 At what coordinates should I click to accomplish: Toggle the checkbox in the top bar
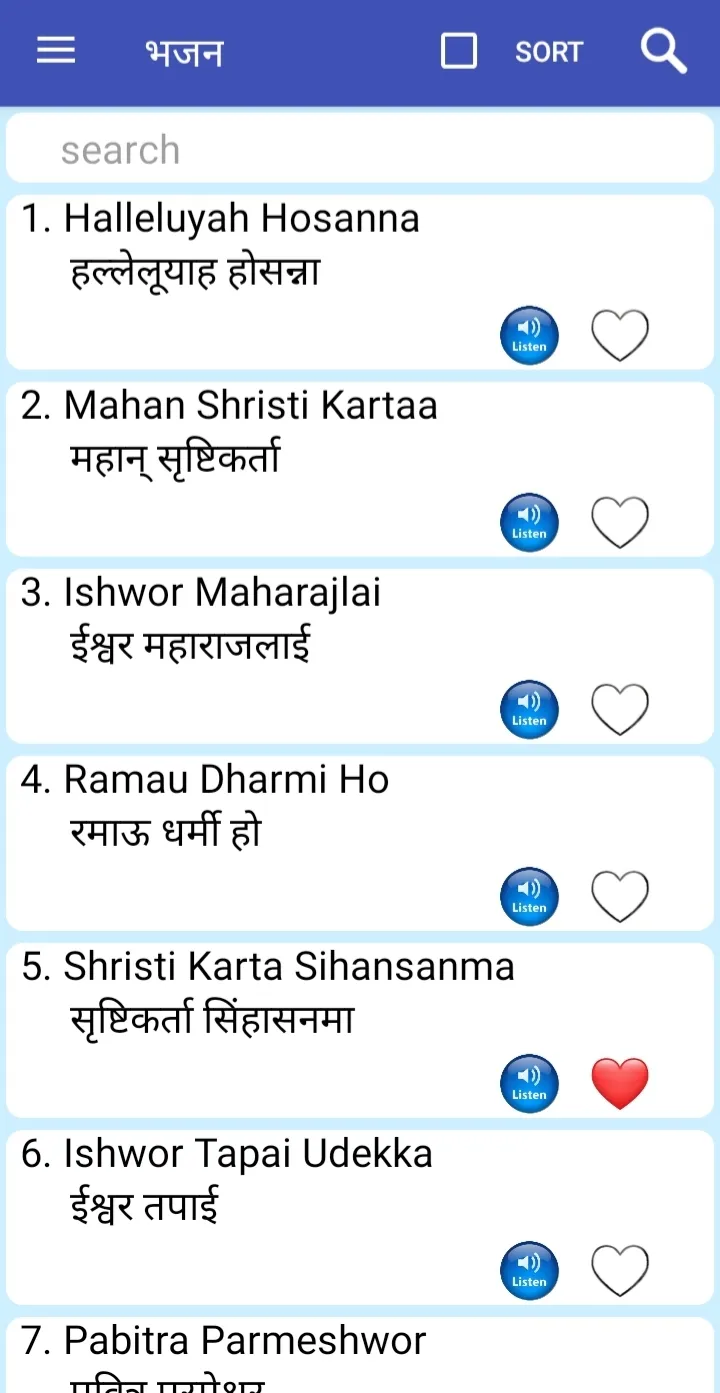pos(458,51)
